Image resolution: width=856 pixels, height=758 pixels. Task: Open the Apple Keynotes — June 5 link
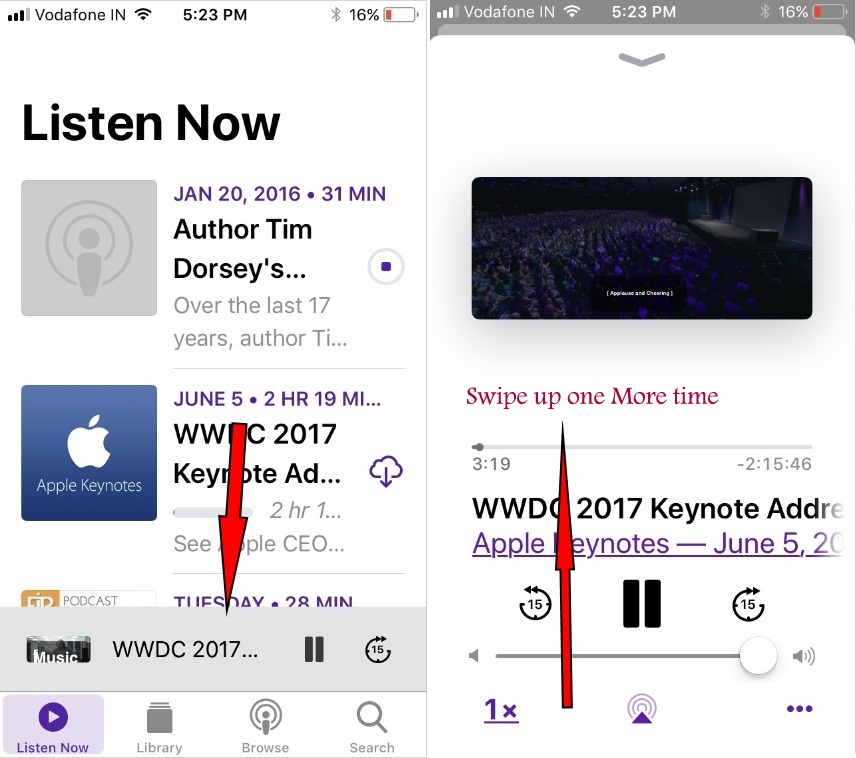point(655,544)
